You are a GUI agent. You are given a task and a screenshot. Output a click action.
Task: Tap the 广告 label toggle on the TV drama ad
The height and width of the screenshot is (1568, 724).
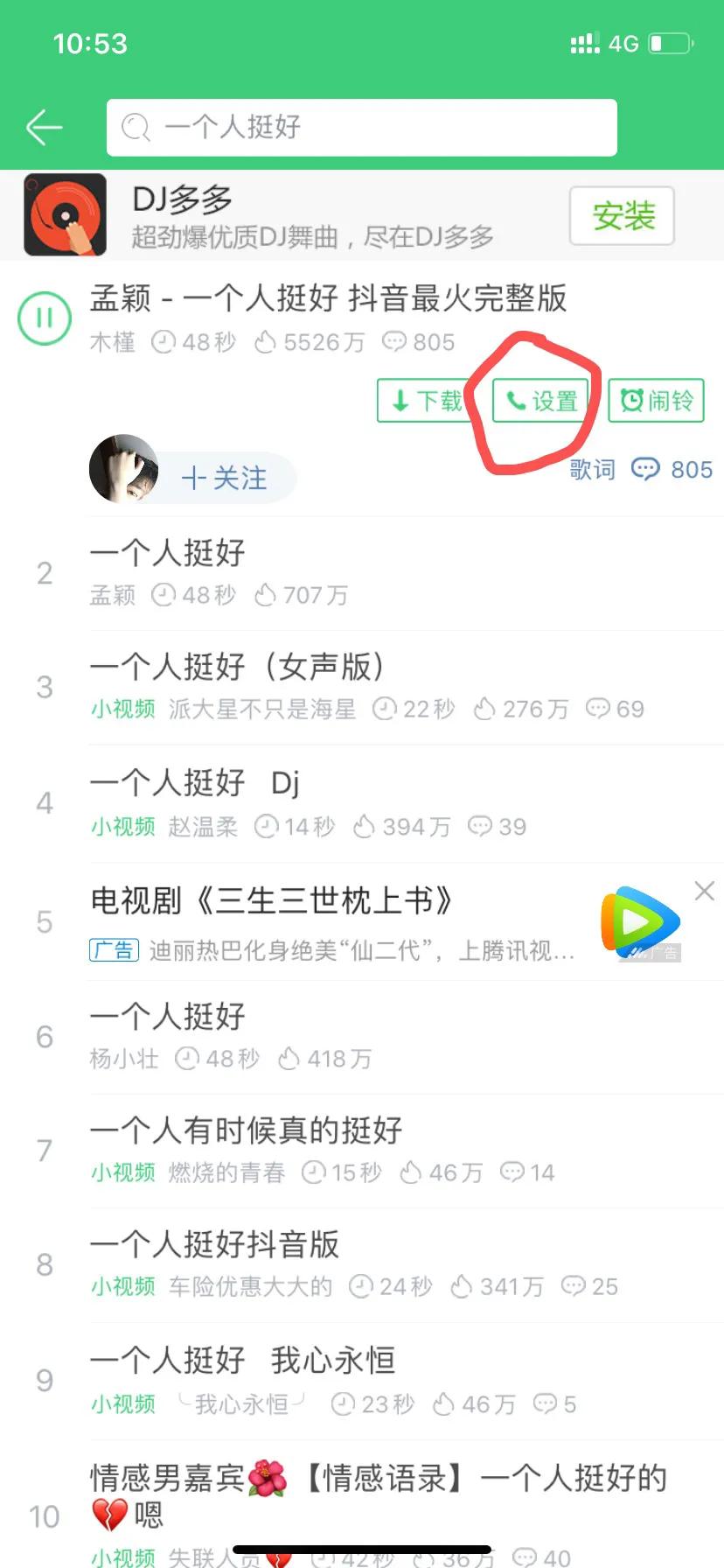tap(113, 950)
